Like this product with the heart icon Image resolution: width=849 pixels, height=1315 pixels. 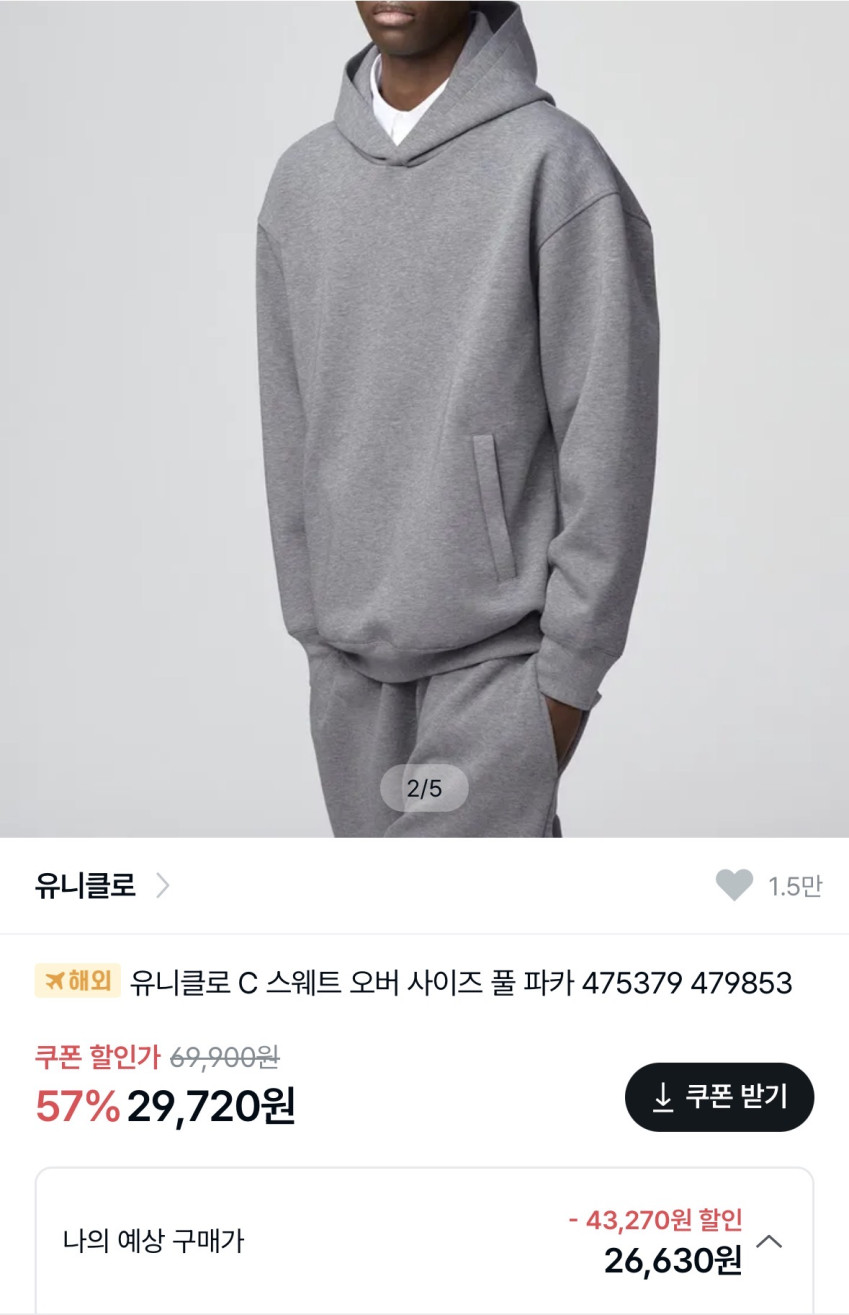[x=734, y=885]
